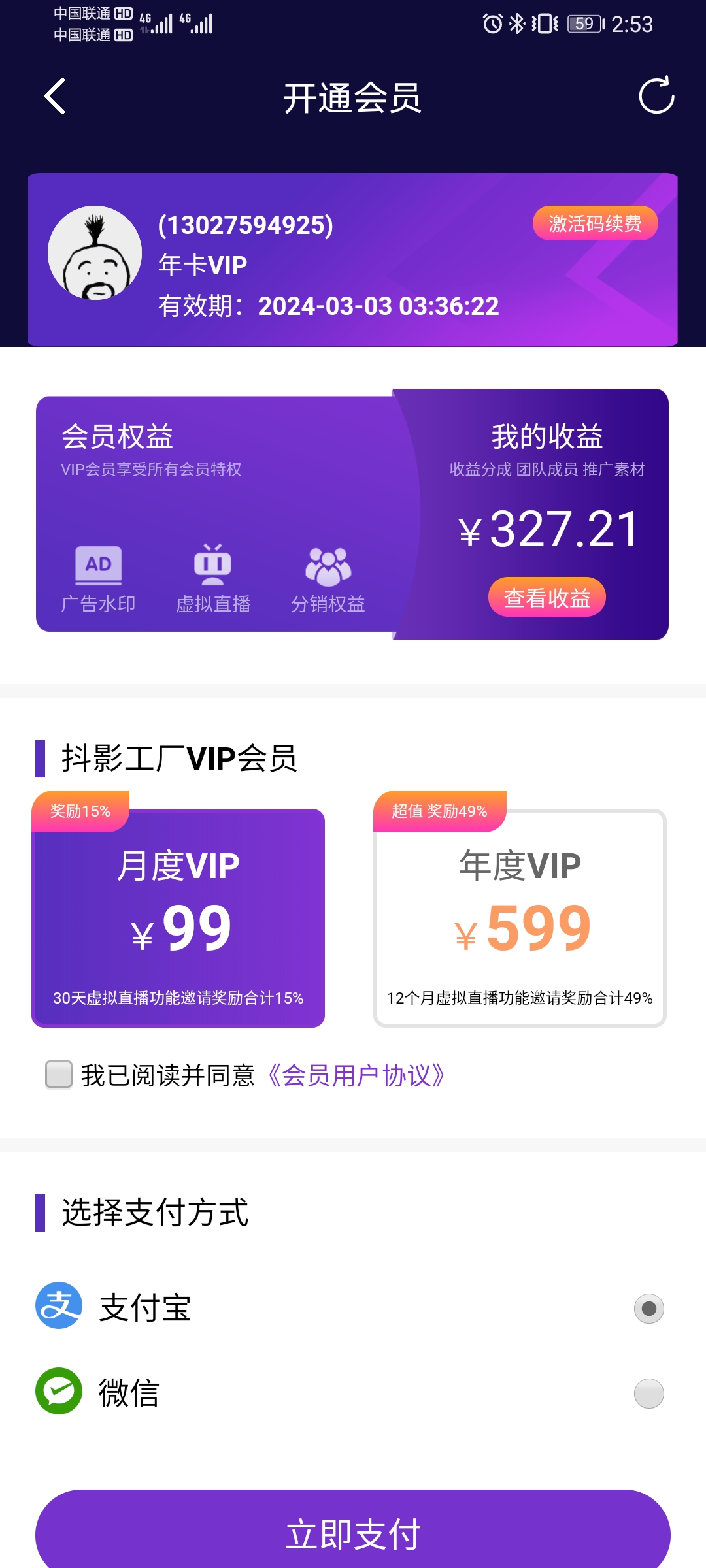706x1568 pixels.
Task: Tap 立即支付 to pay now
Action: 353,1532
